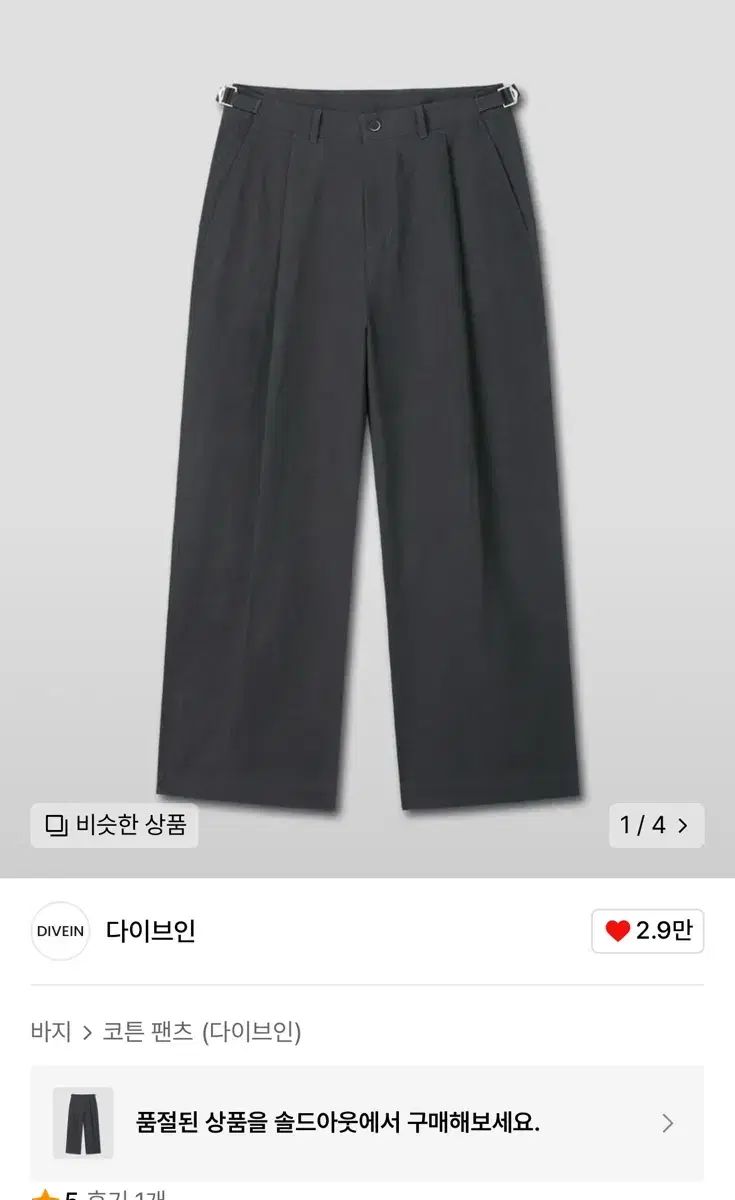
Task: Open the sold-out item banner for 솔드아웃
Action: (x=367, y=1123)
